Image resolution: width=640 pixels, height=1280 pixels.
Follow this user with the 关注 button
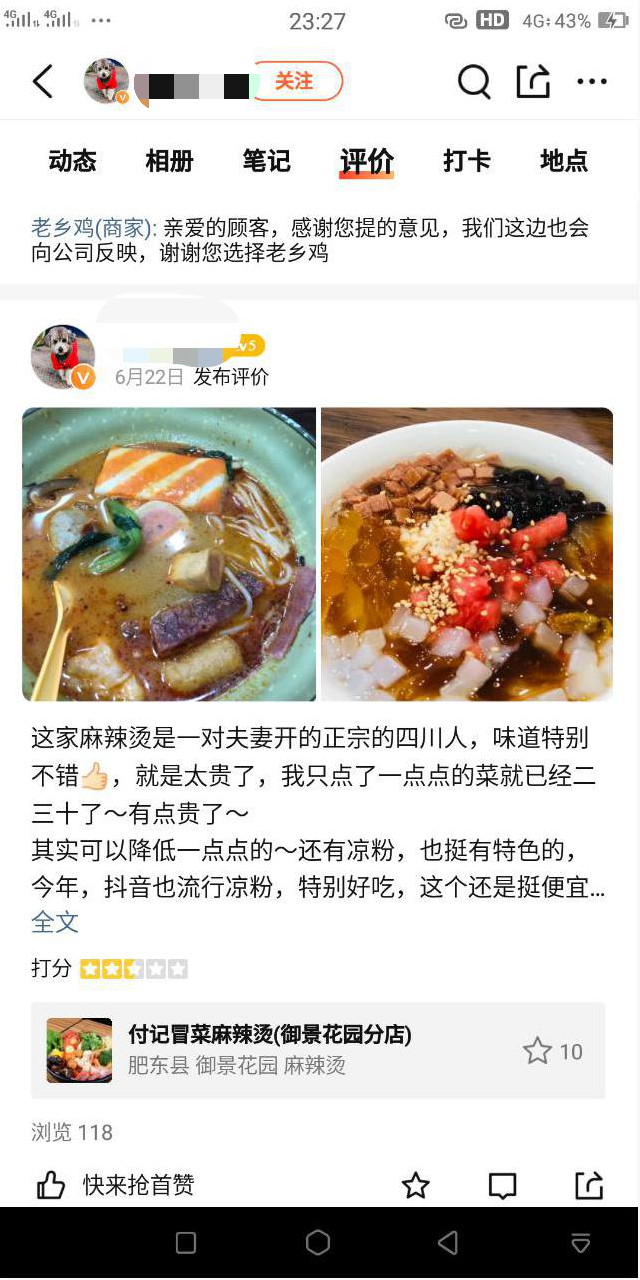click(295, 81)
